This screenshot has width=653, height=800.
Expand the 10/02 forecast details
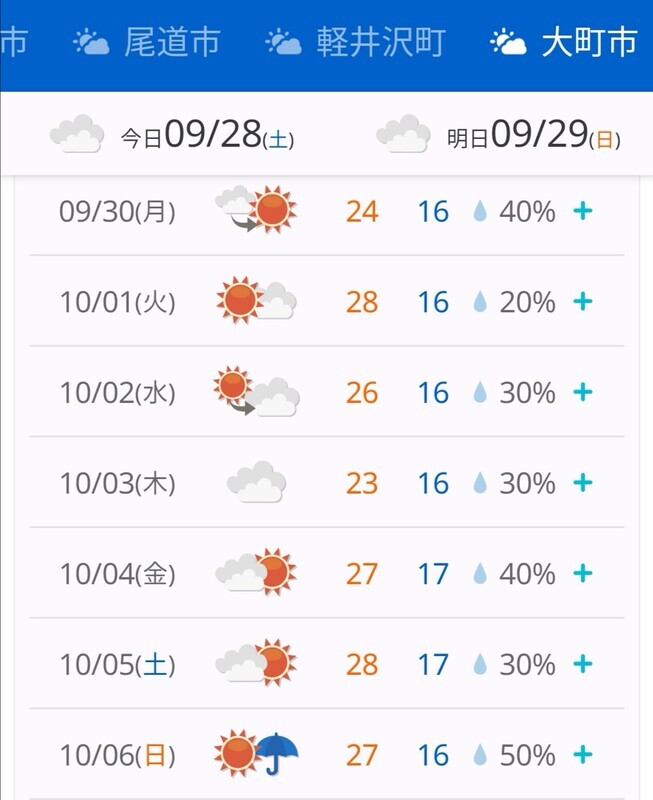(x=582, y=392)
